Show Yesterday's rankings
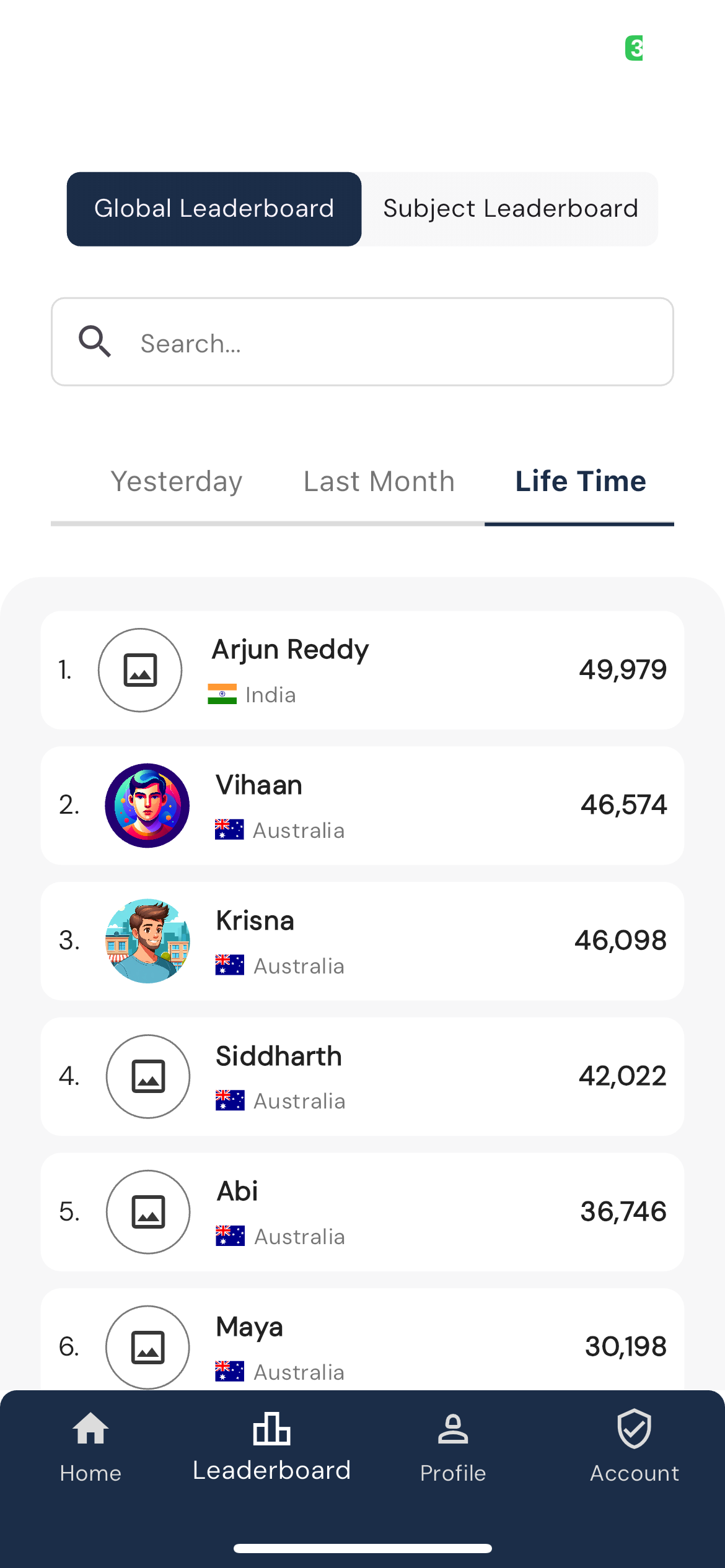This screenshot has width=725, height=1568. pyautogui.click(x=177, y=481)
